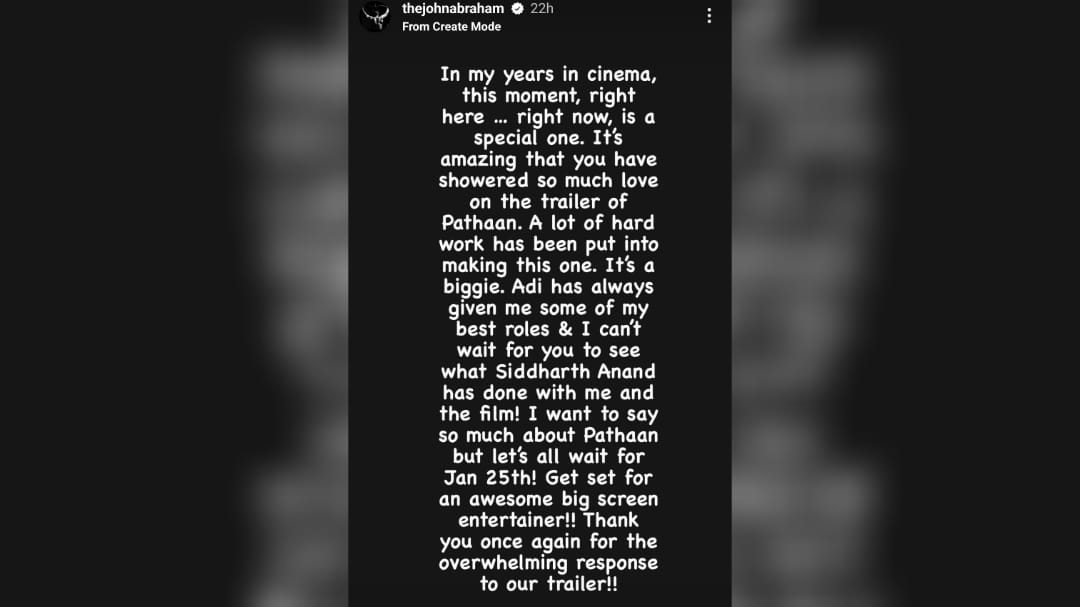Open thejohnabraham's profile picture
The width and height of the screenshot is (1080, 607).
376,16
